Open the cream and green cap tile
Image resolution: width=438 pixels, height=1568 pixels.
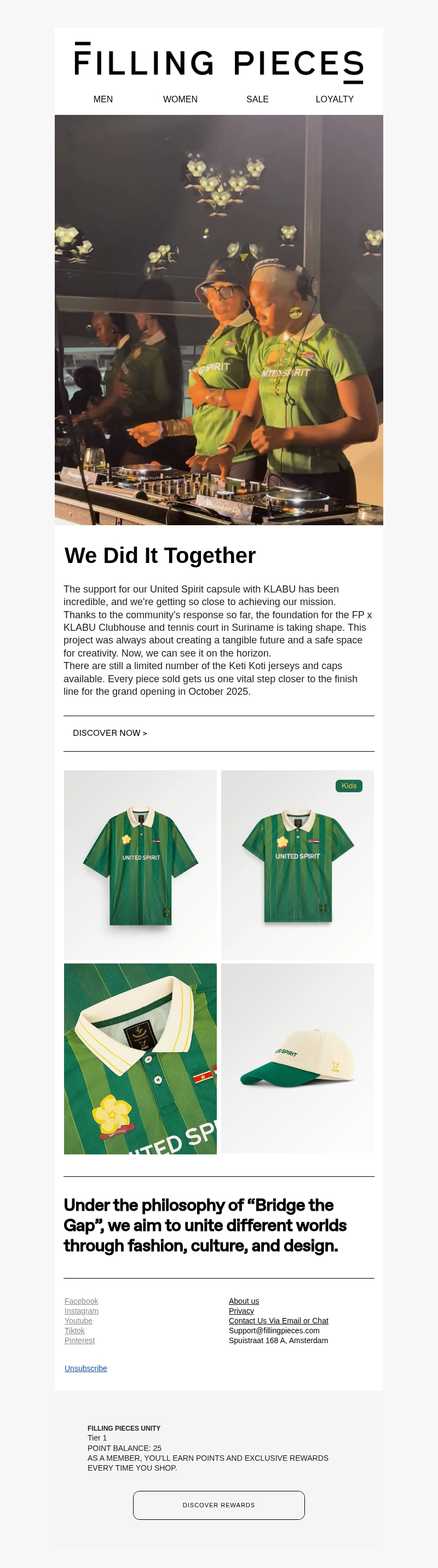[297, 1058]
